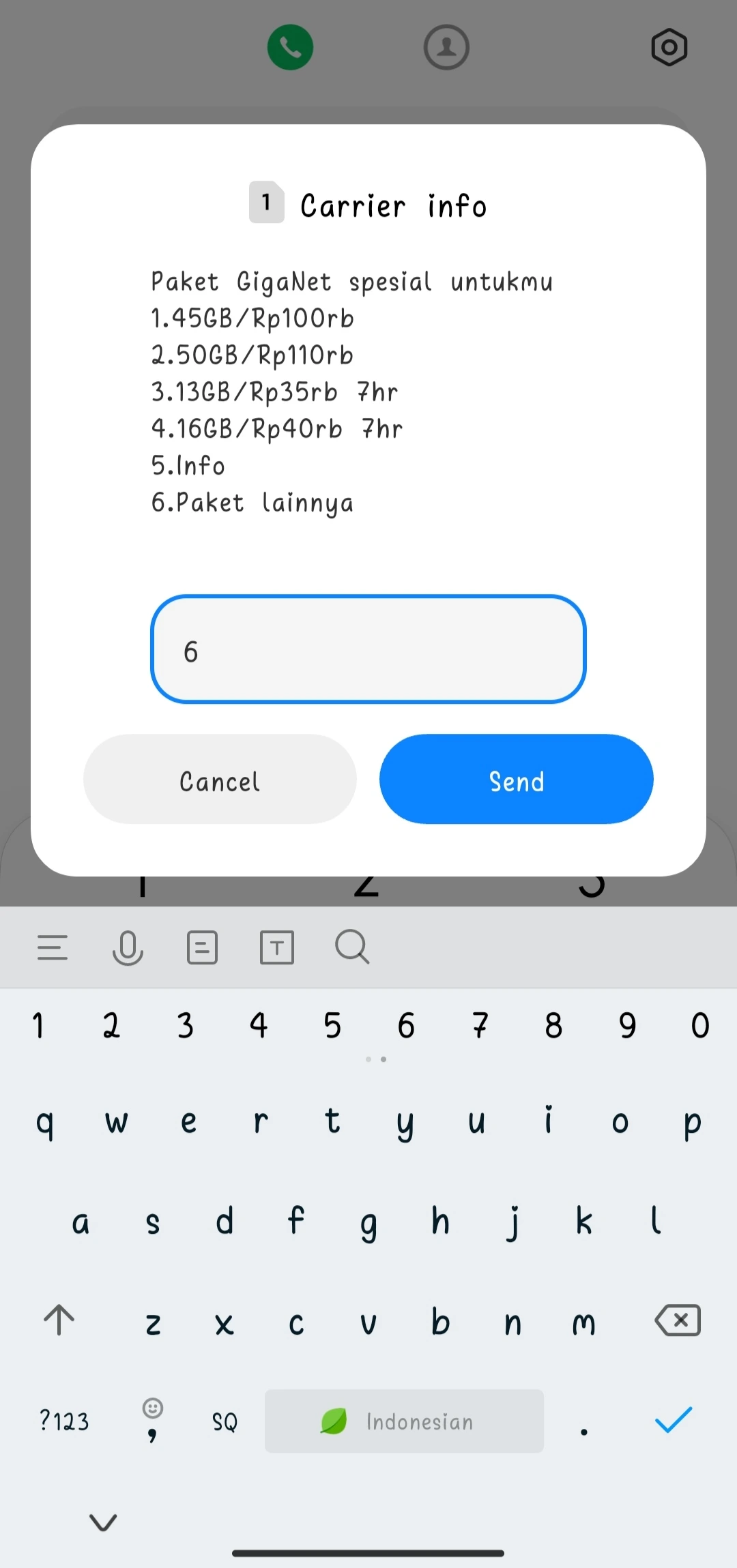Type the number 6 key
The width and height of the screenshot is (737, 1568).
coord(406,1025)
